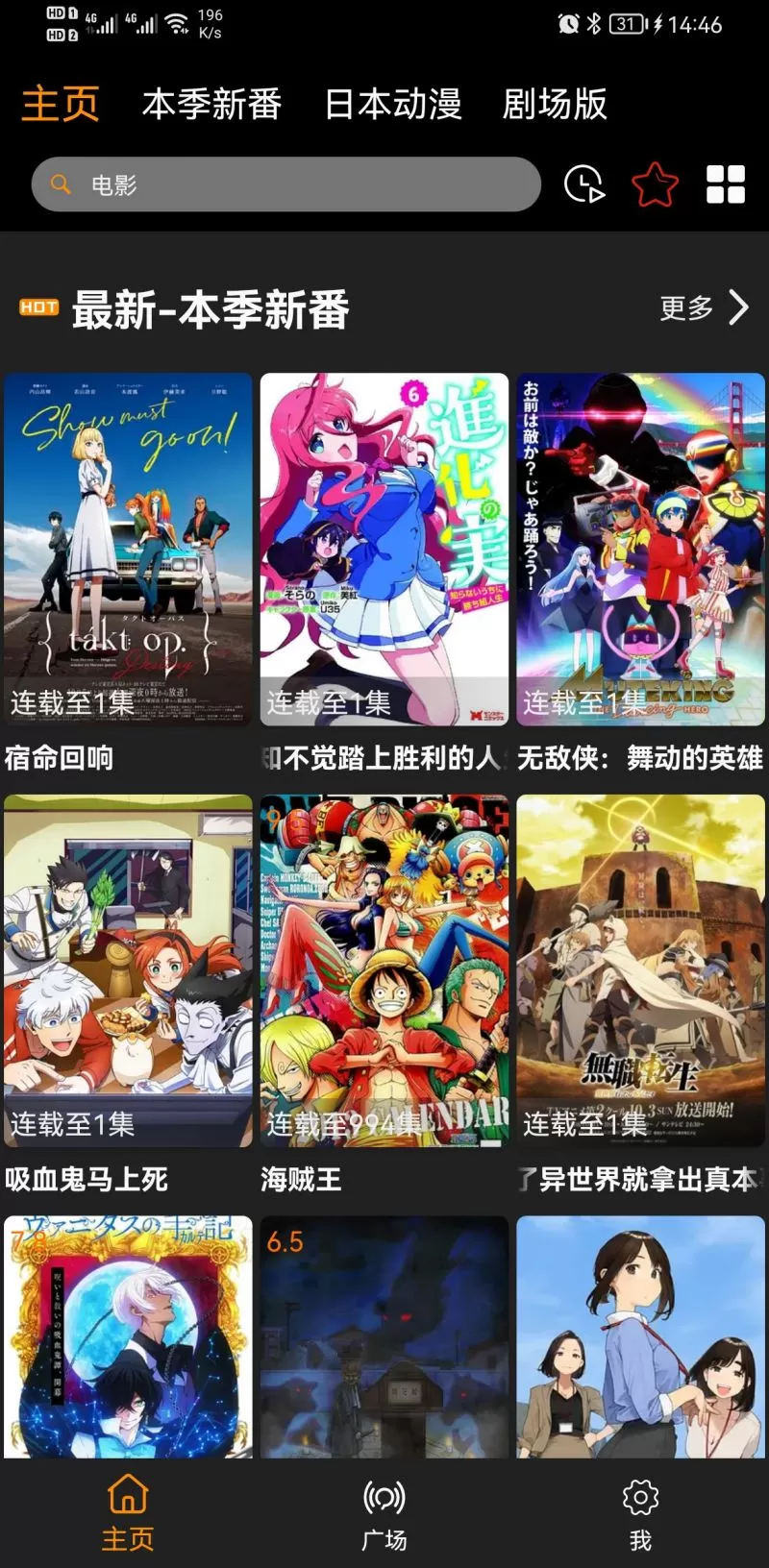Open the watch history clock icon

[583, 184]
